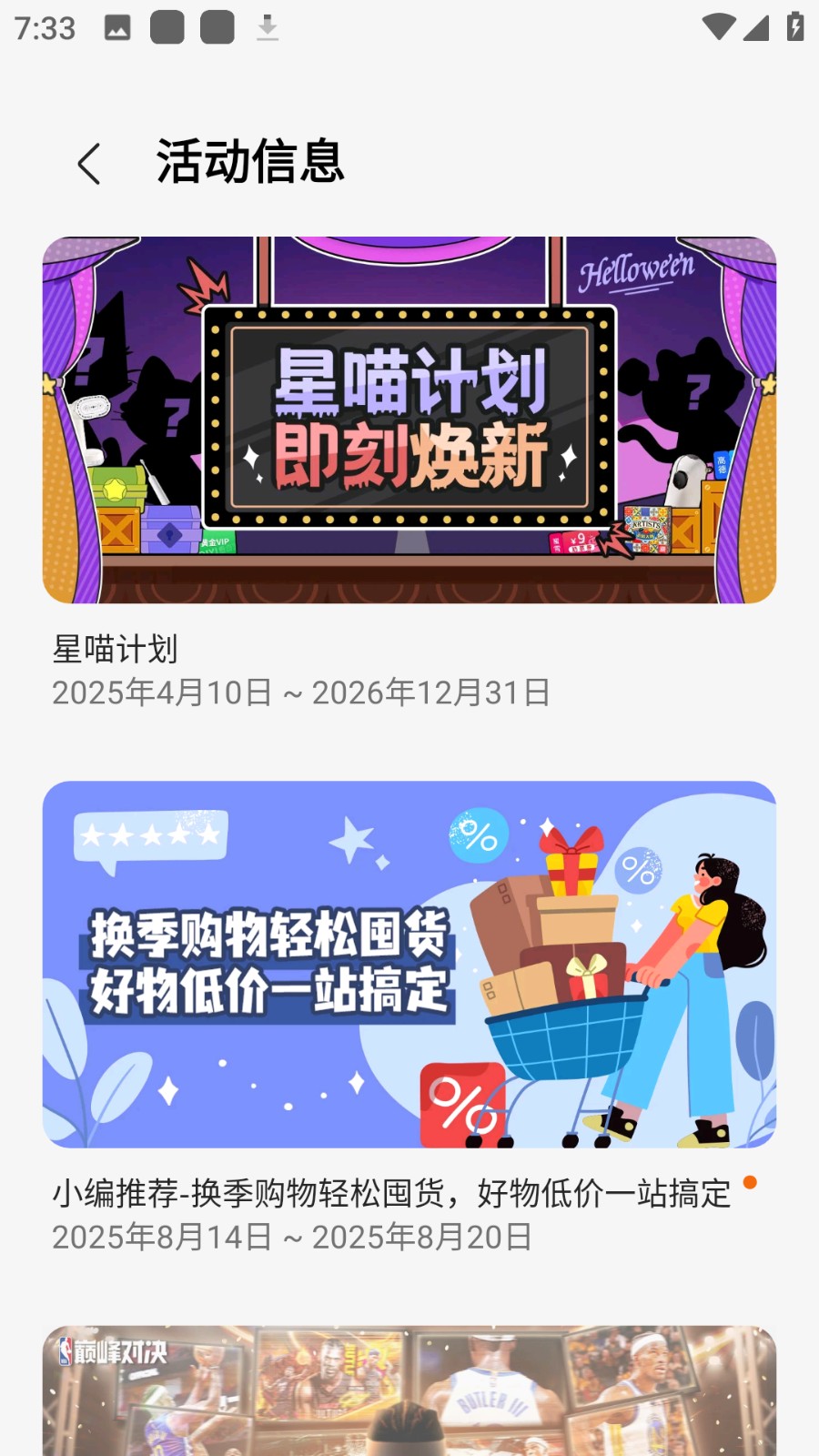The height and width of the screenshot is (1456, 819).
Task: Tap the 活动信息 page title
Action: click(x=249, y=164)
